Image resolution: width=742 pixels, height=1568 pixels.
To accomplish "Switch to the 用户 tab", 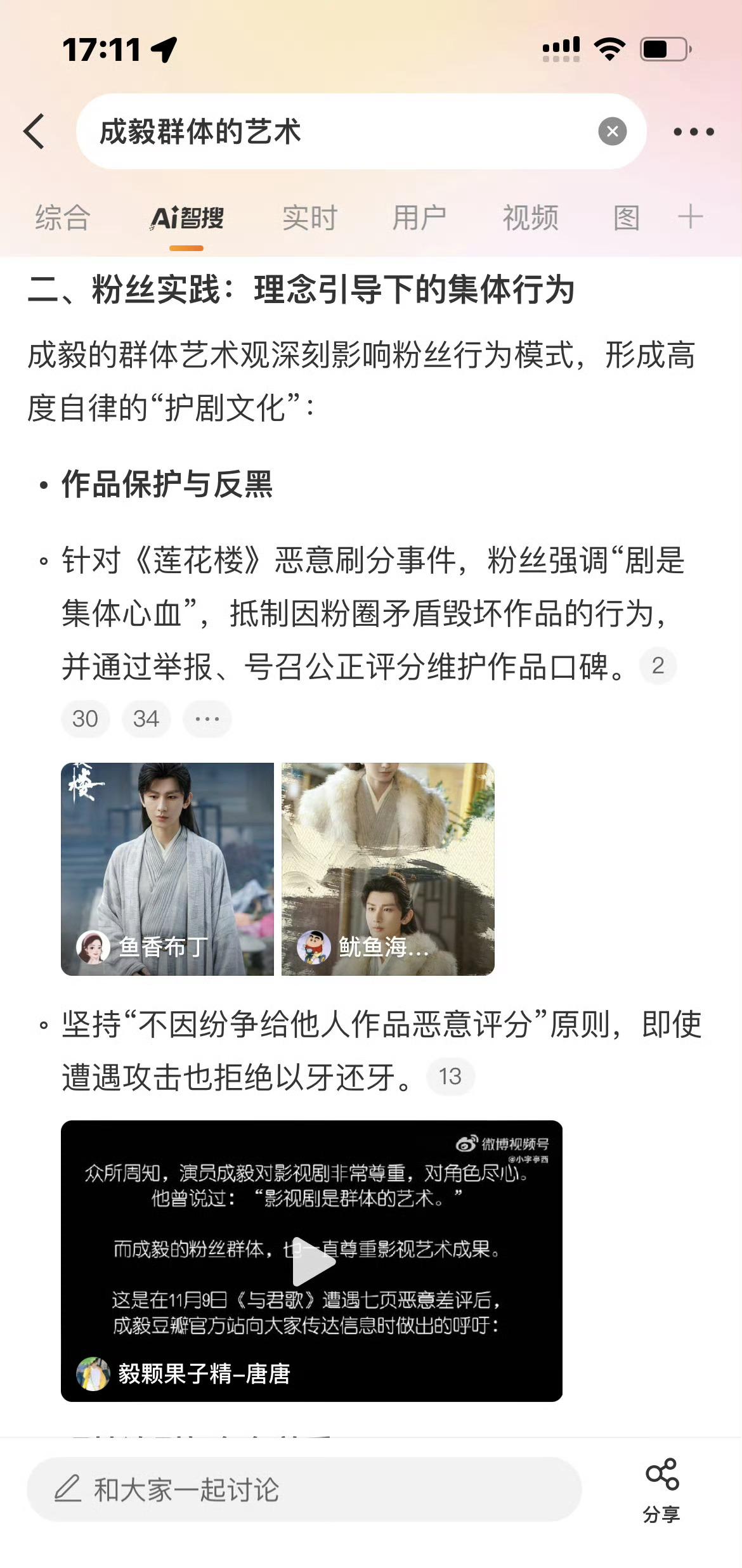I will tap(419, 218).
